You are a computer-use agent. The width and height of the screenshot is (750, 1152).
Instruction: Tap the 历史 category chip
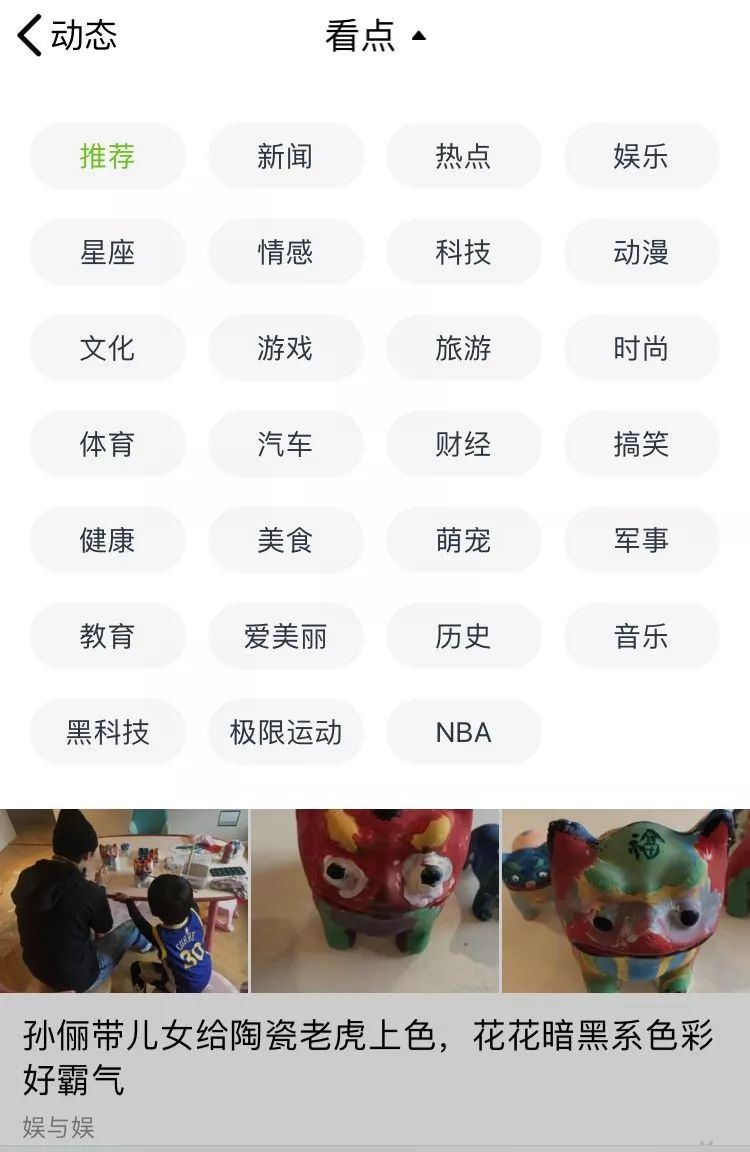(463, 636)
